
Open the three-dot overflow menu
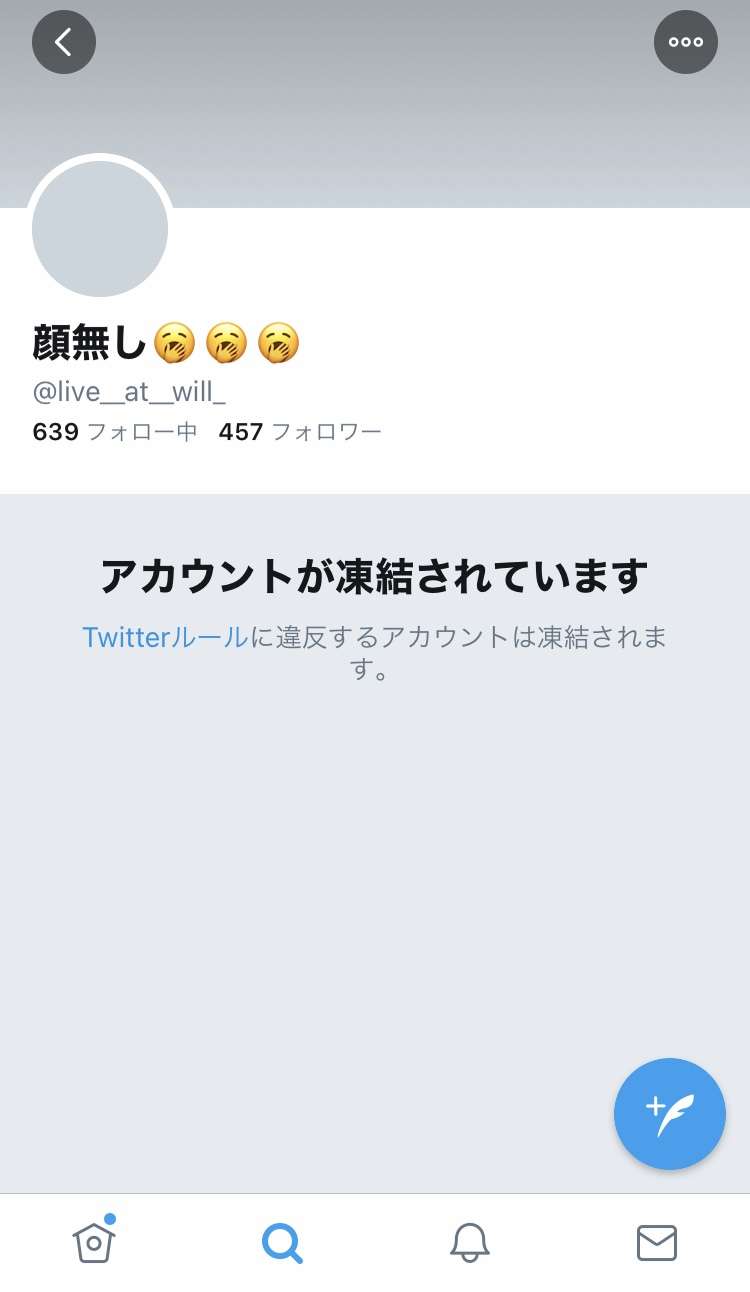686,42
